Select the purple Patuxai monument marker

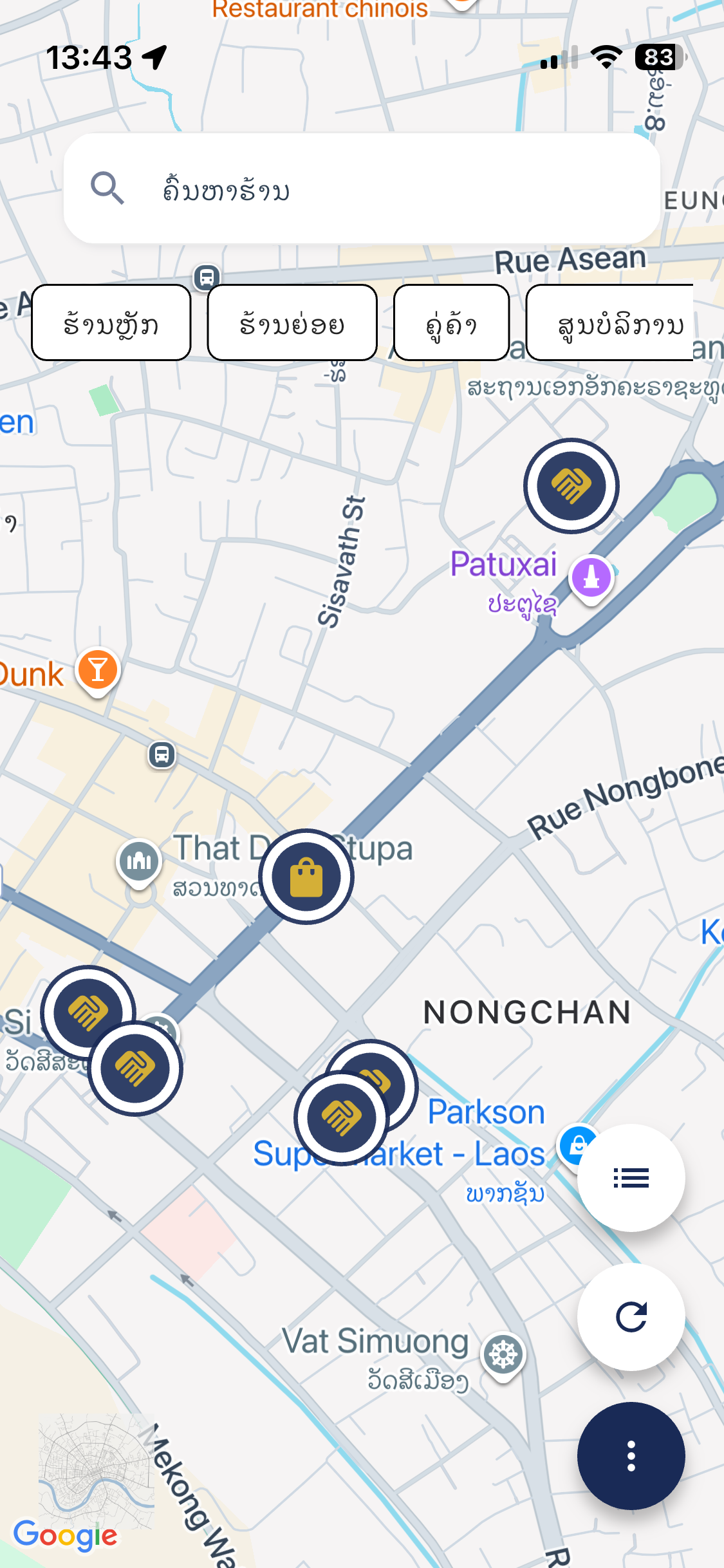pos(590,575)
